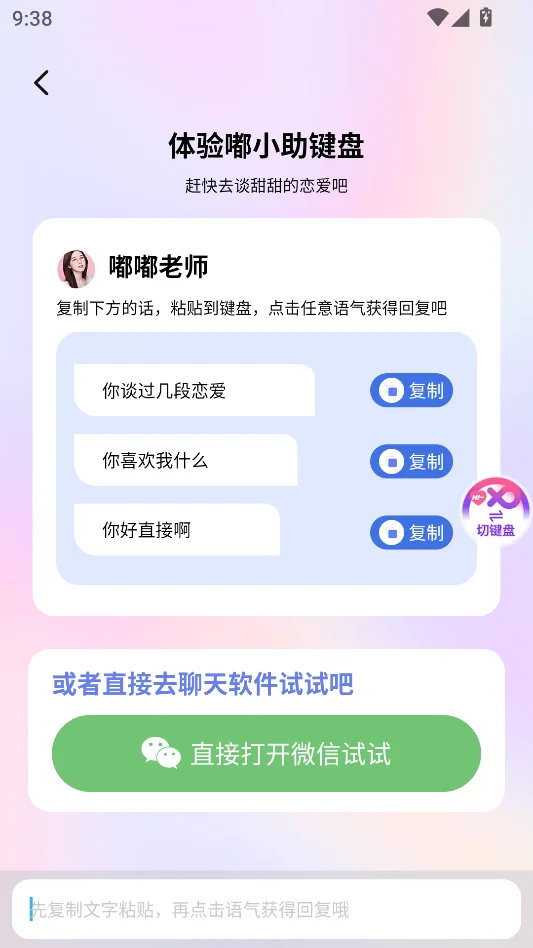
Task: Go back using the top-left arrow
Action: [x=41, y=83]
